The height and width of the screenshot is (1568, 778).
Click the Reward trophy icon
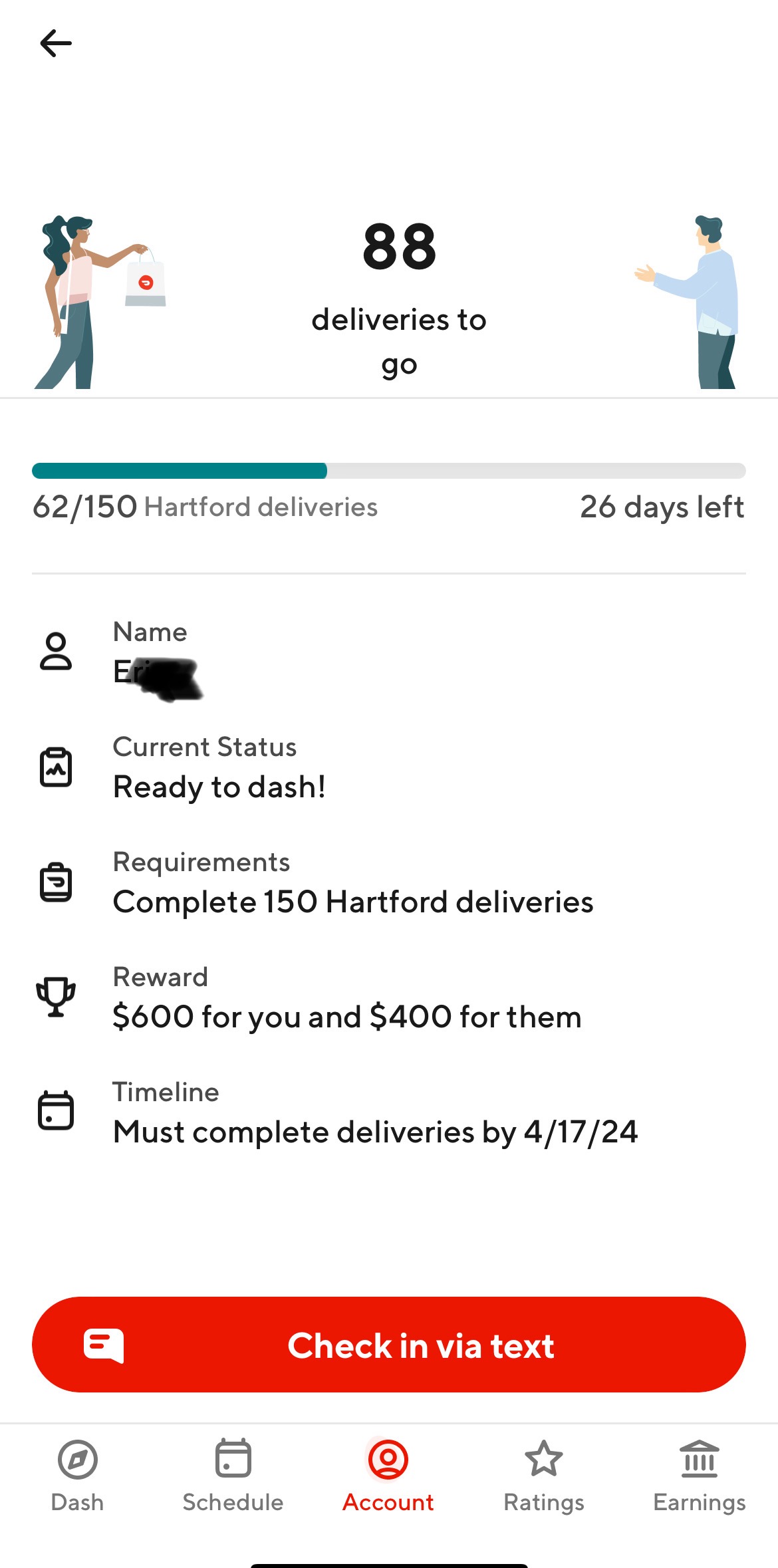tap(57, 996)
